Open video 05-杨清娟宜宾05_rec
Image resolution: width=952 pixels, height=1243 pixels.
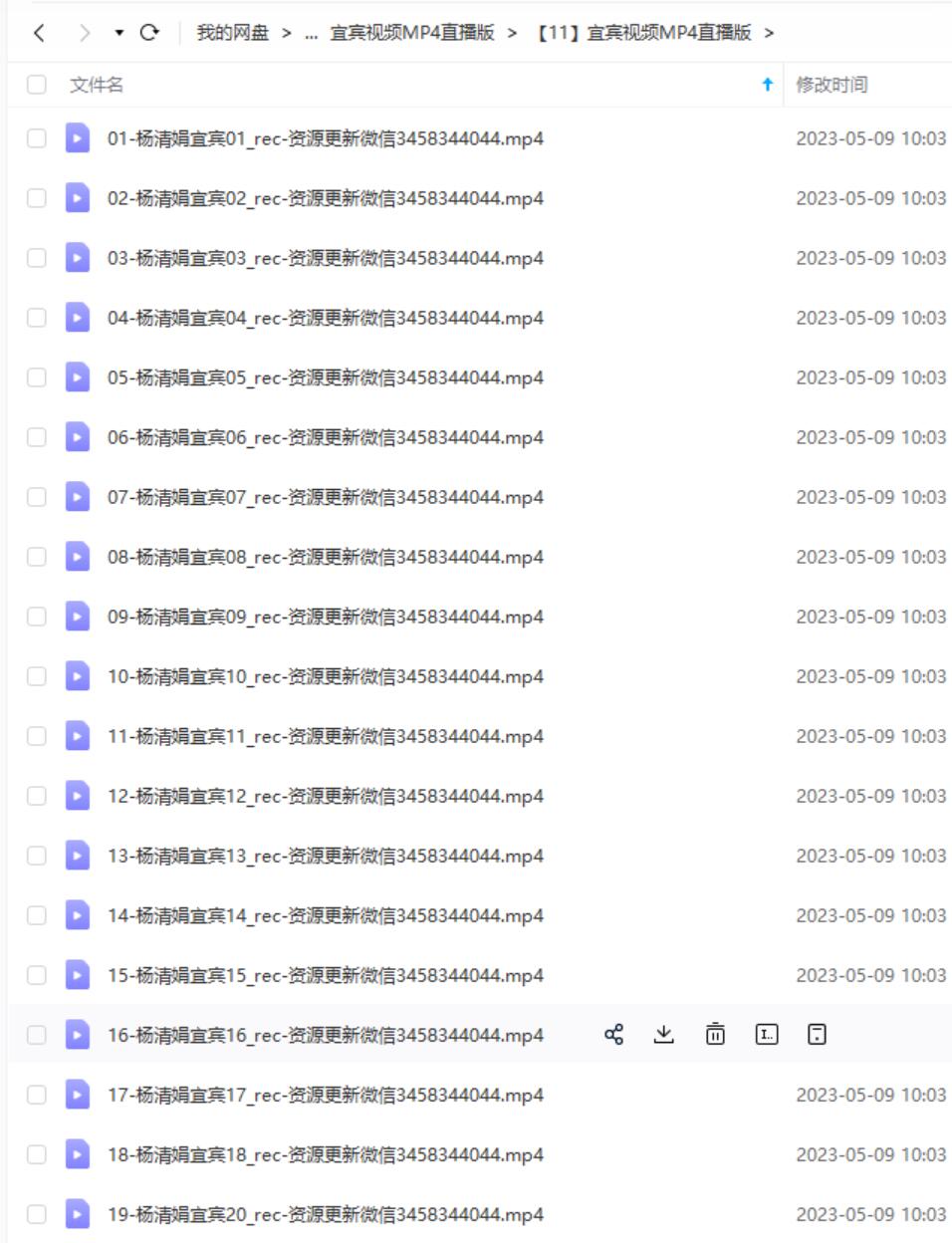click(x=325, y=377)
